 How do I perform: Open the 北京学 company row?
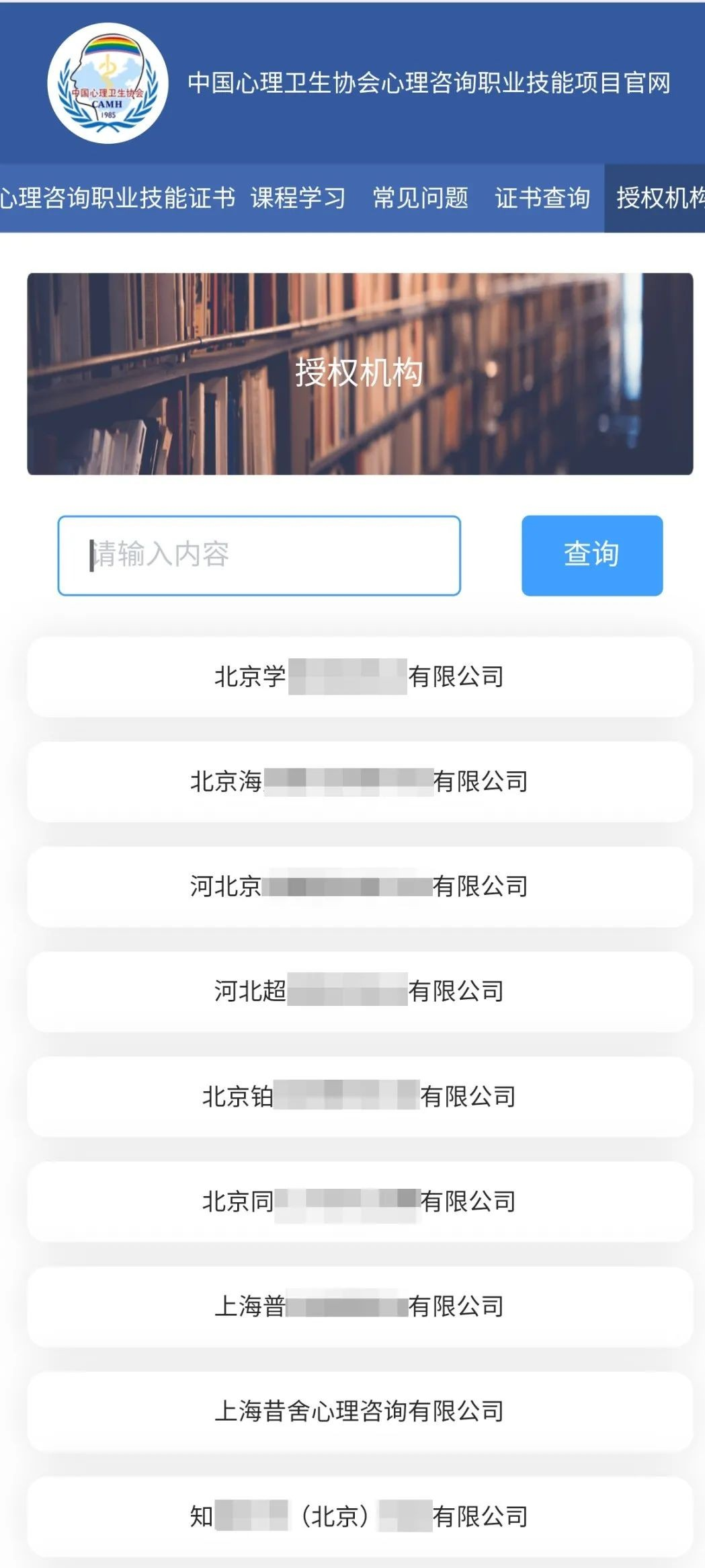(360, 676)
